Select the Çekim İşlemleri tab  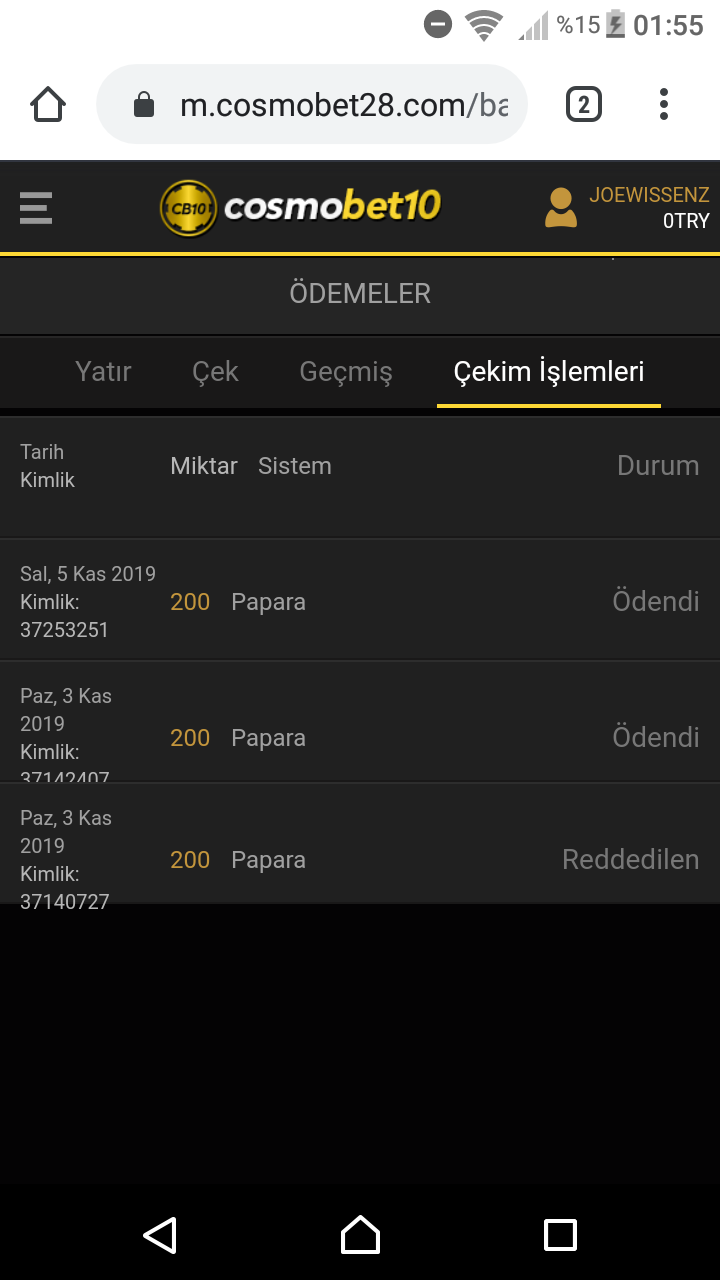pos(548,372)
